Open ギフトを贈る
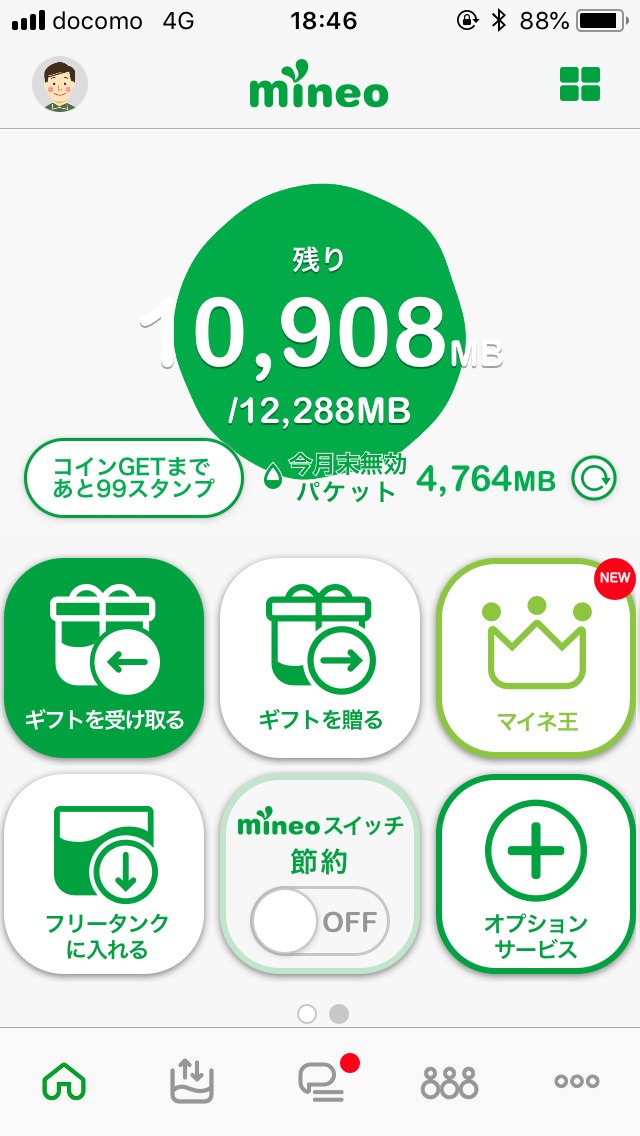Screen dimensions: 640x1136 pos(320,657)
